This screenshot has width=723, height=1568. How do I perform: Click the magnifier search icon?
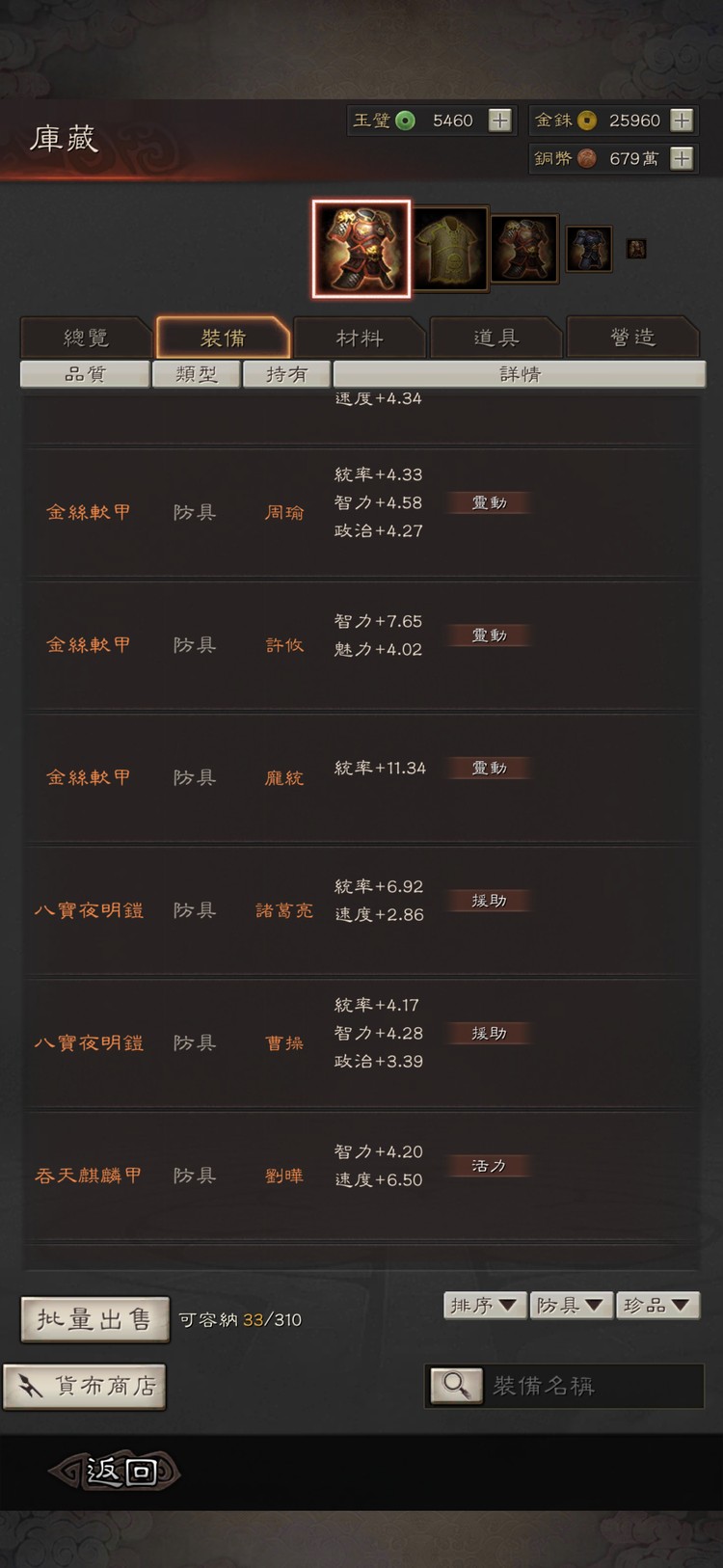click(456, 1386)
